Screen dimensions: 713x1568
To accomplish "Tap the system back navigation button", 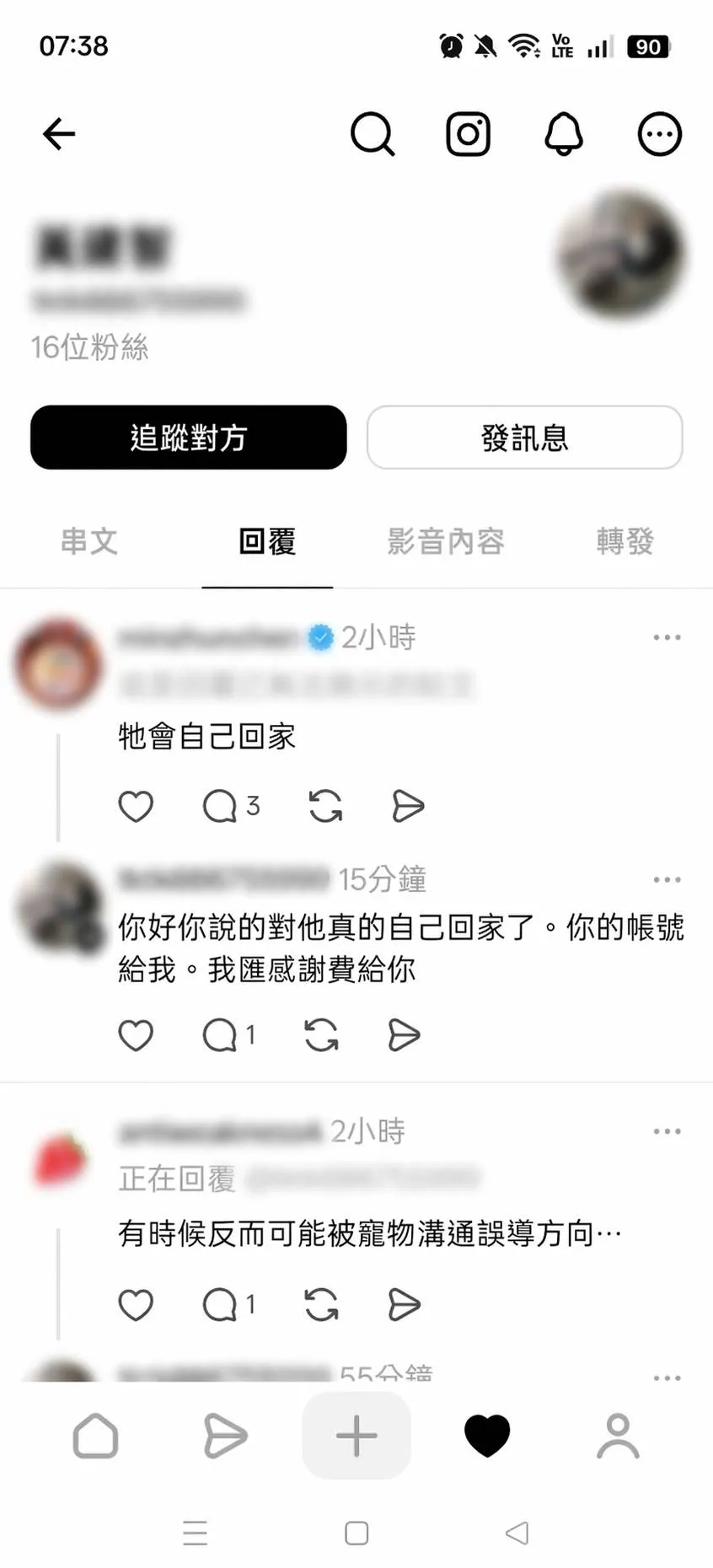I will pyautogui.click(x=517, y=1533).
